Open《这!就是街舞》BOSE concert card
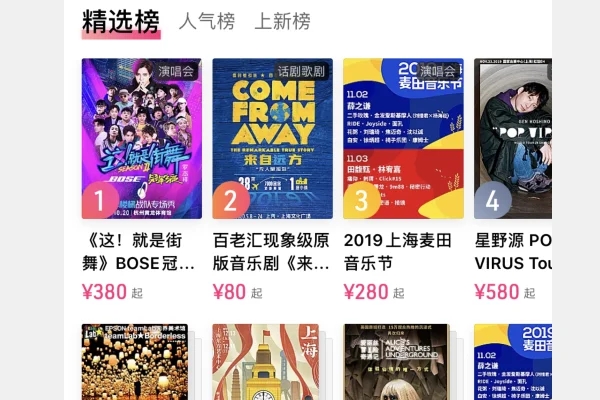600x400 pixels. click(141, 138)
